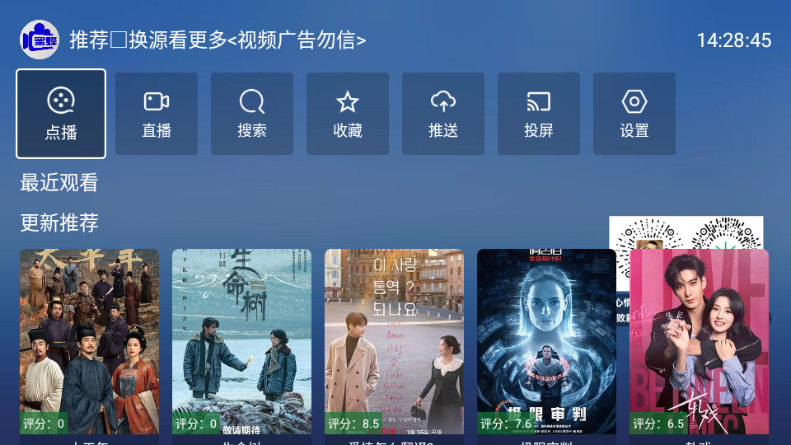Switch to 直播 live TV
Screen dimensions: 791x445
[156, 114]
